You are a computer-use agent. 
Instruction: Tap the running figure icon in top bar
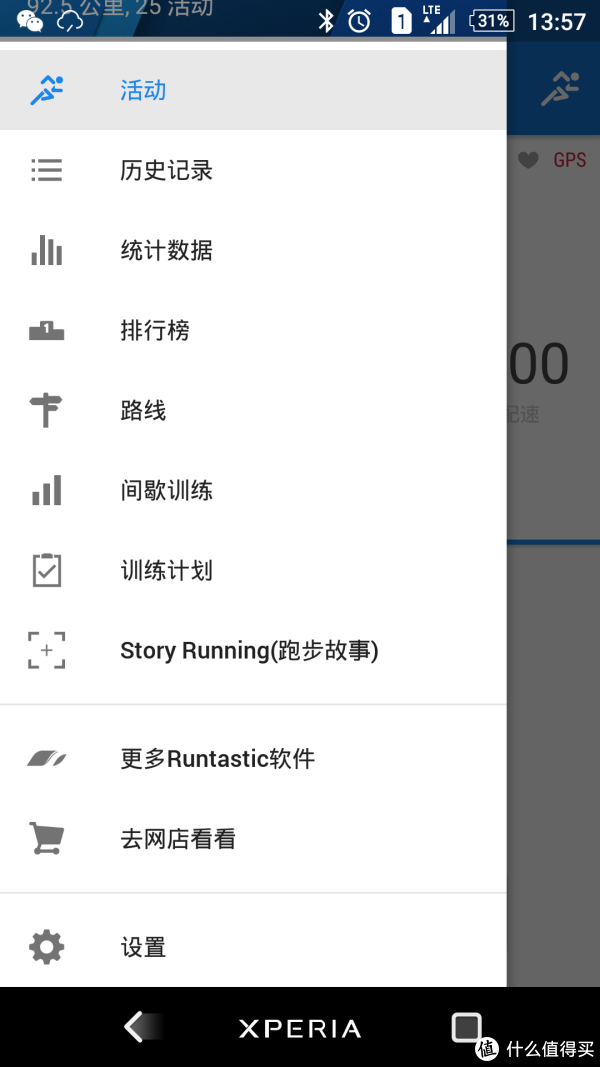(x=560, y=90)
